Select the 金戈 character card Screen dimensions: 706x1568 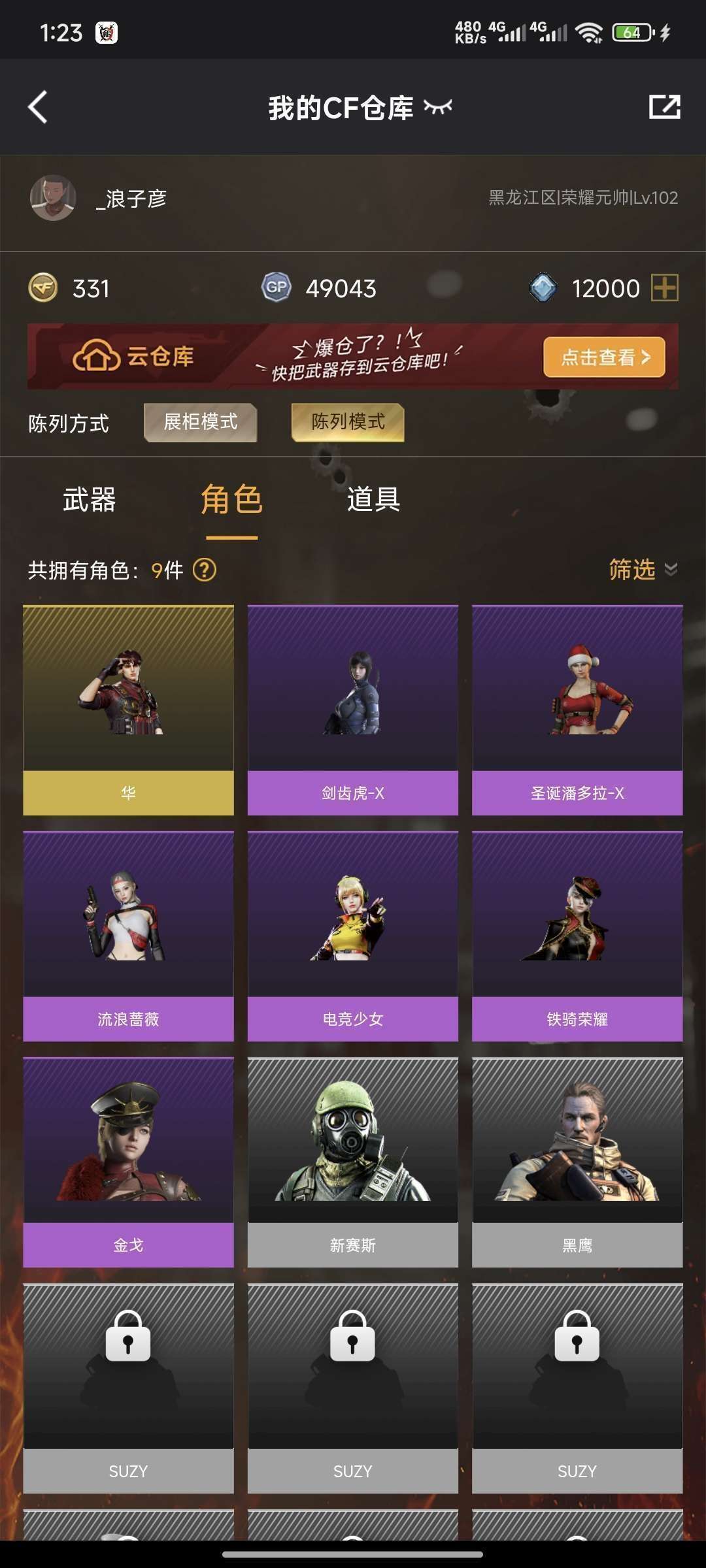(x=128, y=1162)
